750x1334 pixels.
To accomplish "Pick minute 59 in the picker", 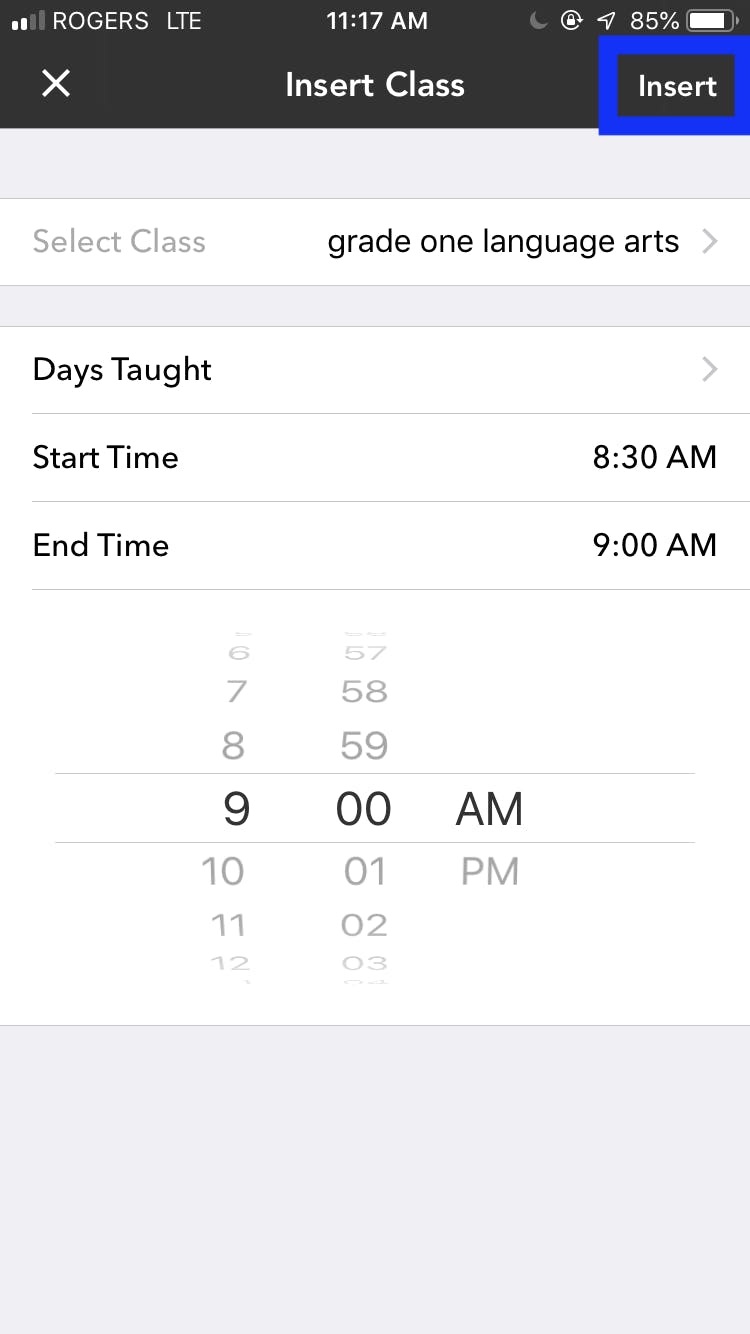I will [364, 746].
